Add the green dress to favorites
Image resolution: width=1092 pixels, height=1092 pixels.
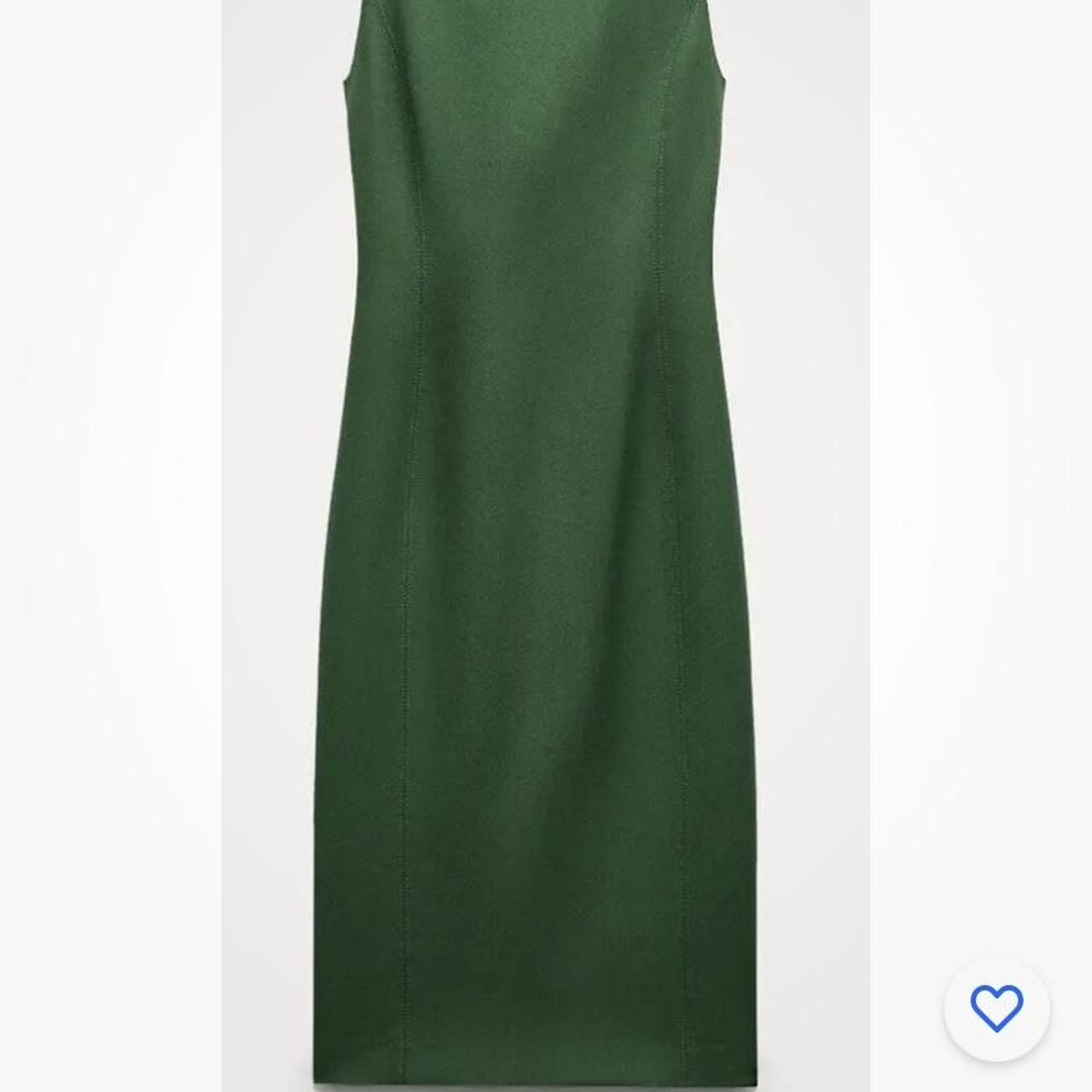click(996, 1008)
